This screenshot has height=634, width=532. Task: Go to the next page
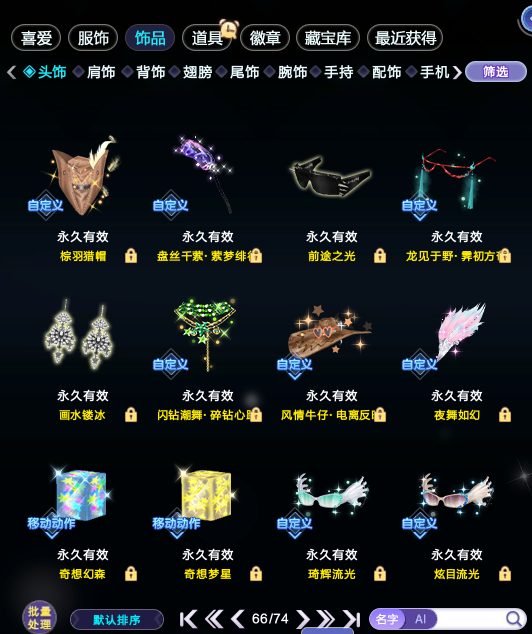click(303, 619)
